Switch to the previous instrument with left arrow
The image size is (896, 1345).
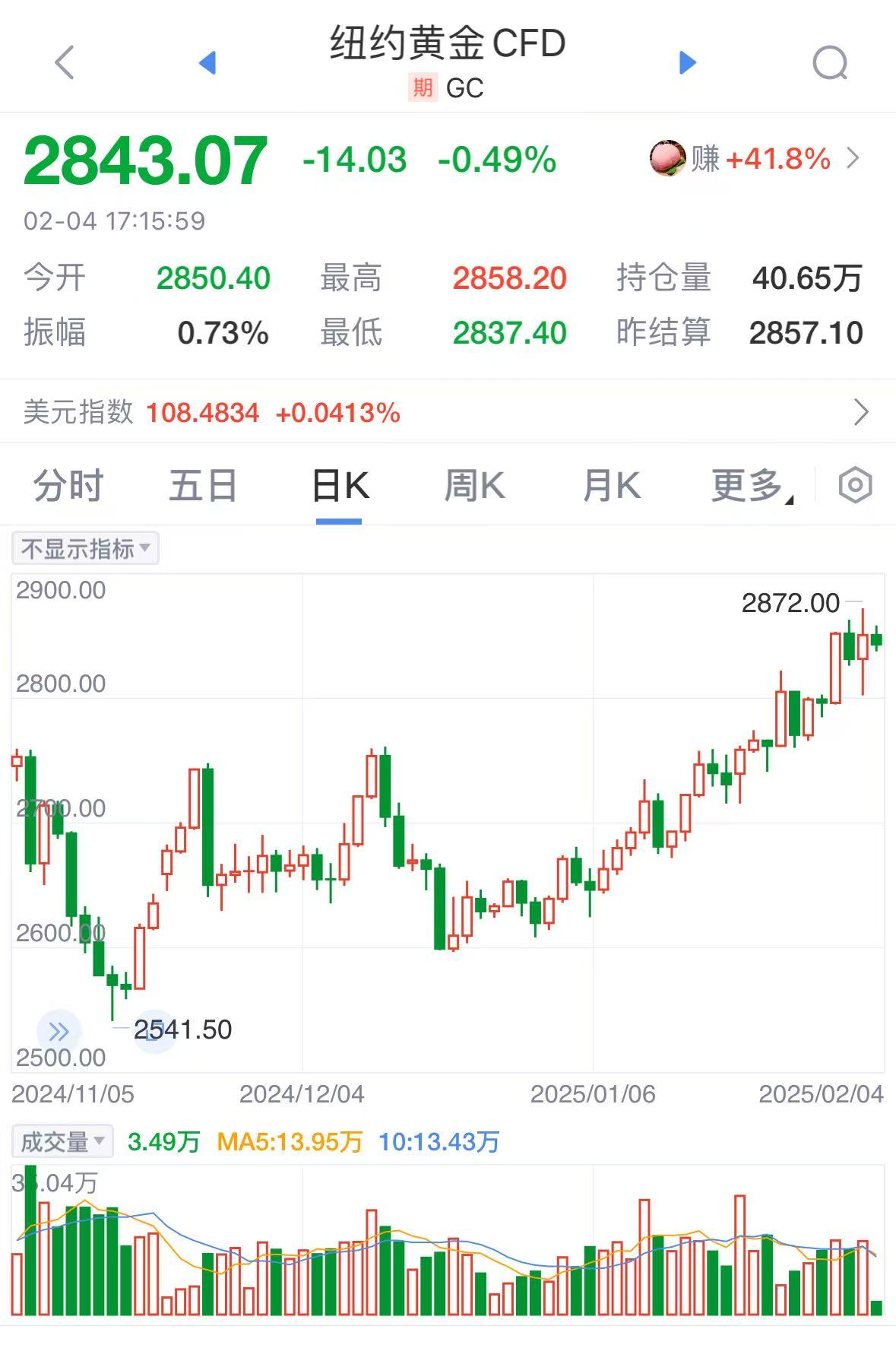click(x=207, y=62)
